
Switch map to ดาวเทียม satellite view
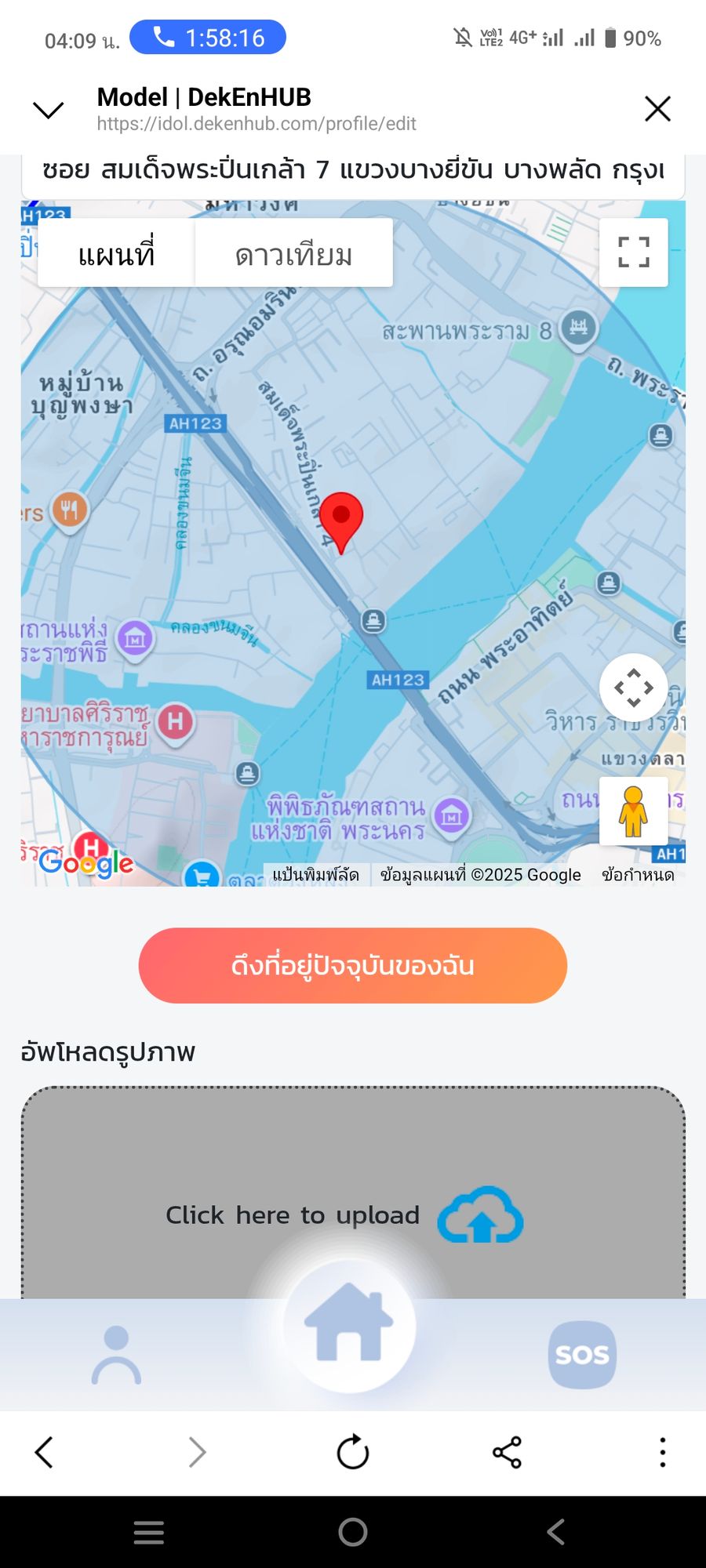click(293, 254)
